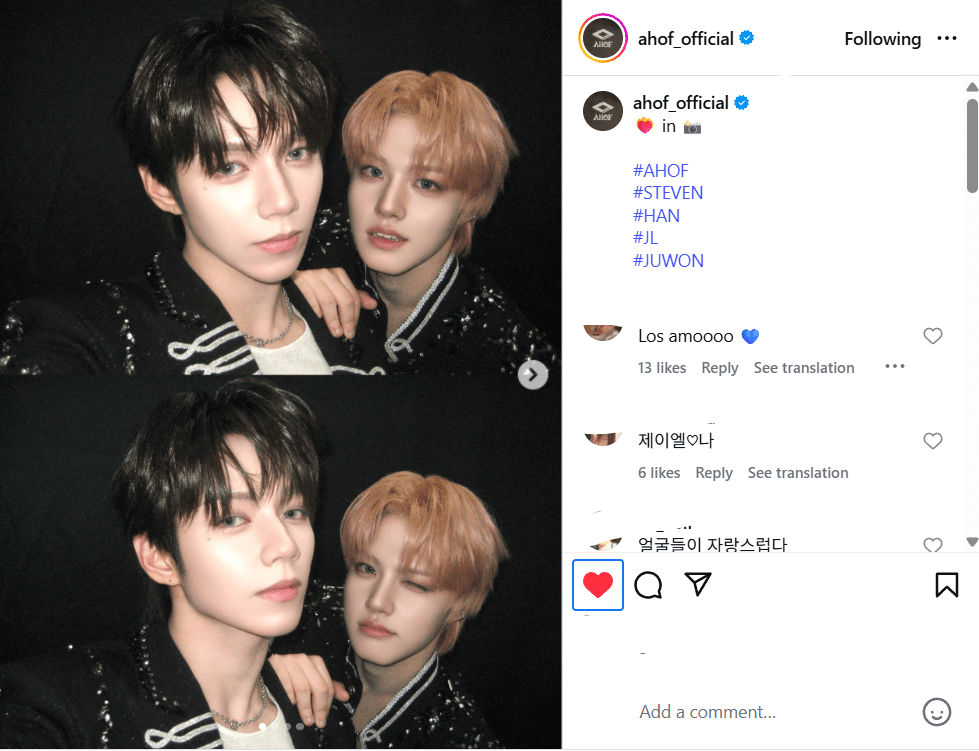Image resolution: width=979 pixels, height=751 pixels.
Task: Like the comment "제이엘♡나"
Action: tap(932, 441)
